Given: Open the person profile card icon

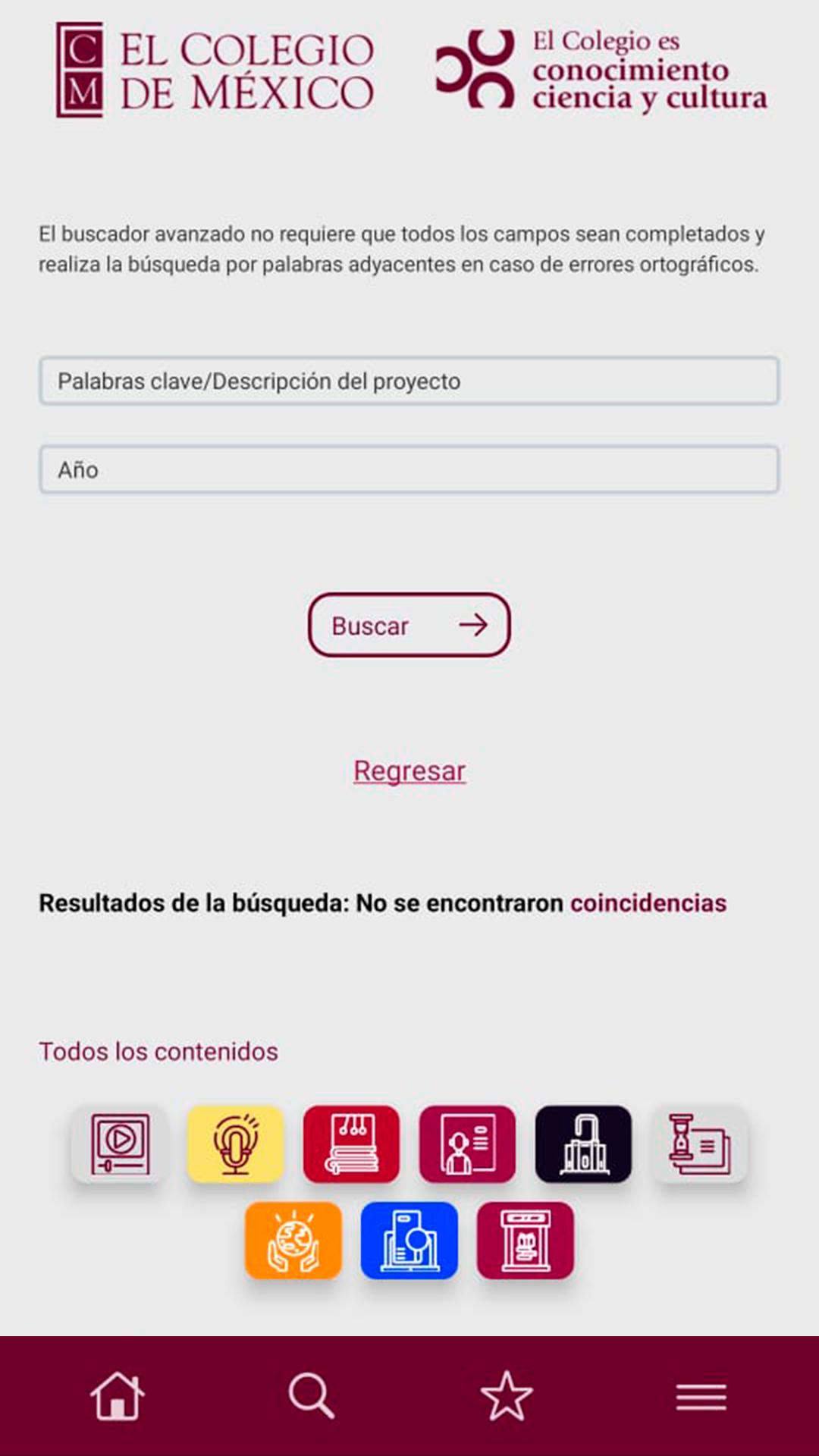Looking at the screenshot, I should click(x=467, y=1144).
